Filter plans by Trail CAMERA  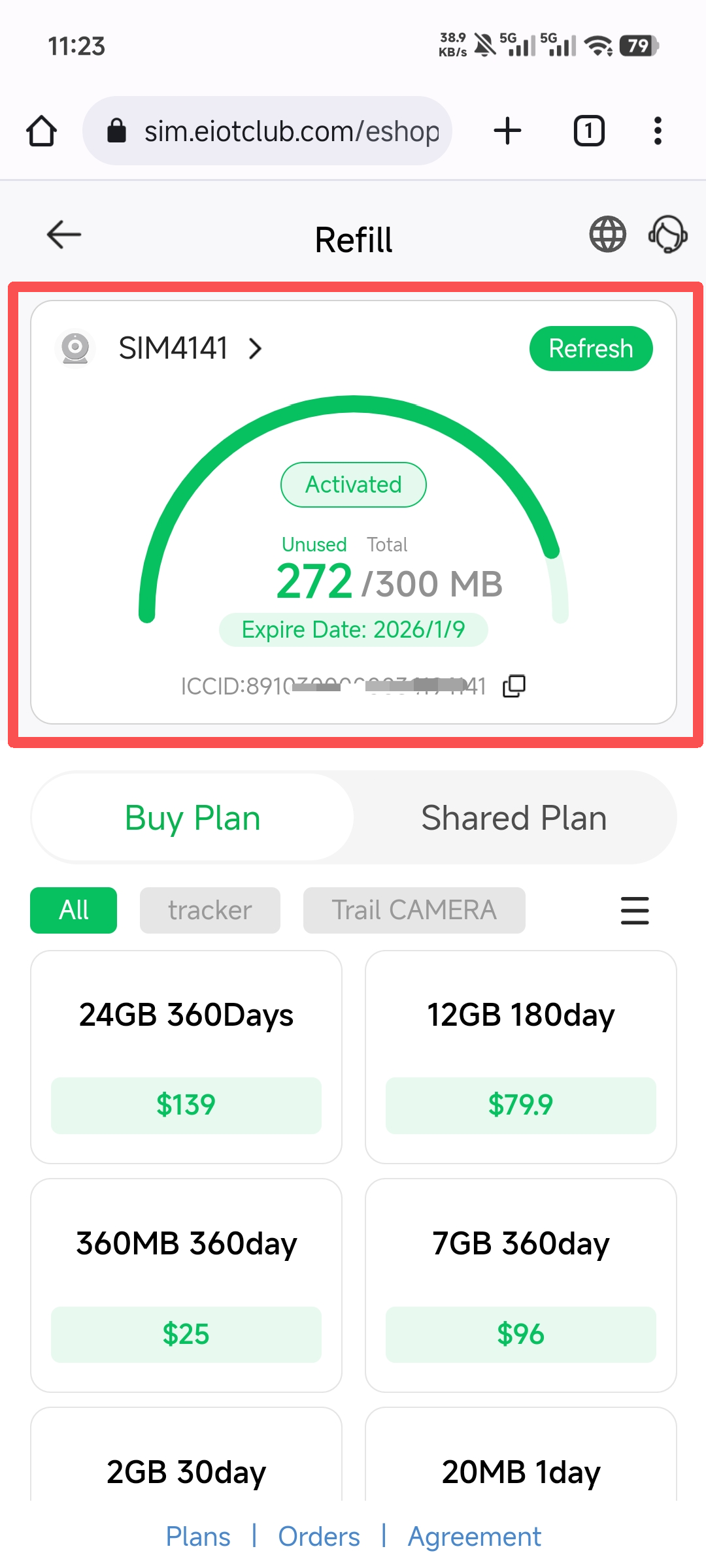pyautogui.click(x=414, y=910)
